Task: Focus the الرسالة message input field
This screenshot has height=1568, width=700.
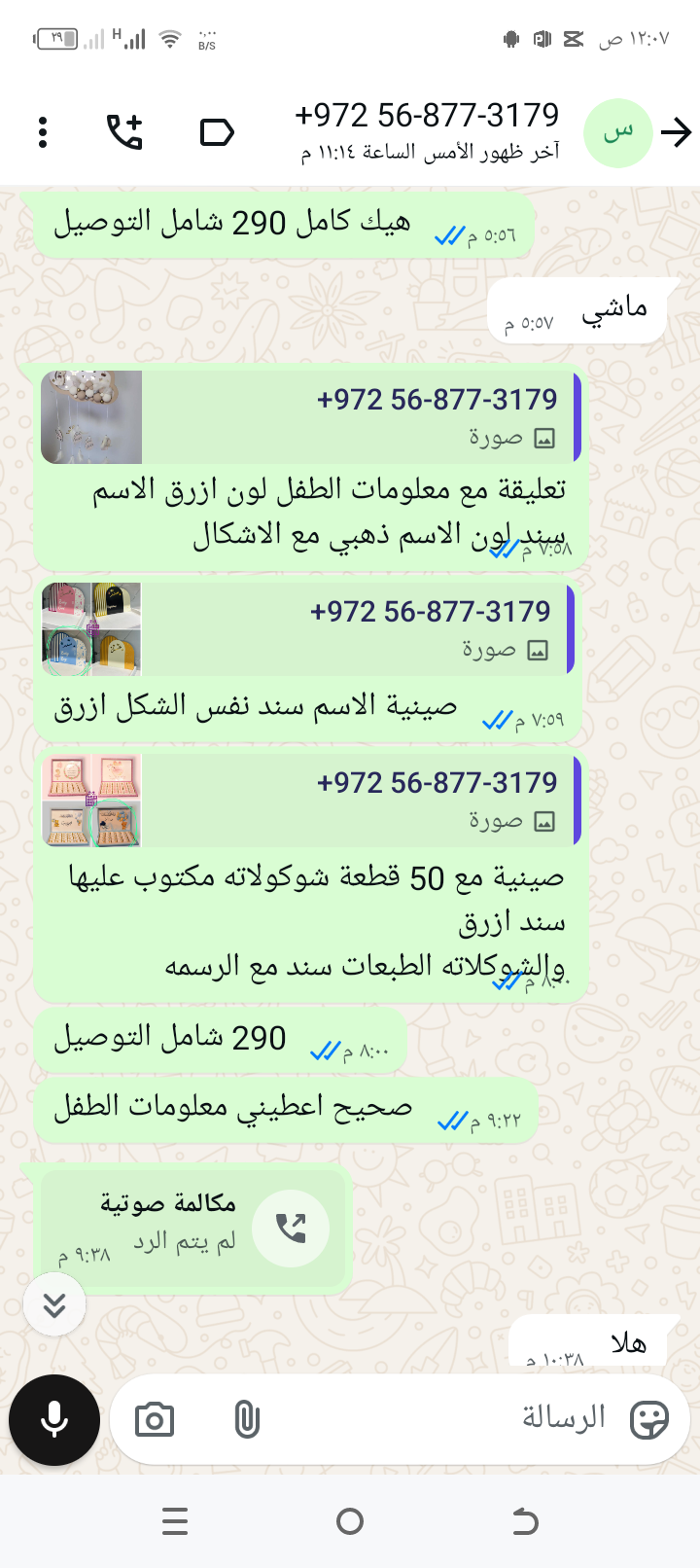Action: [x=437, y=1418]
